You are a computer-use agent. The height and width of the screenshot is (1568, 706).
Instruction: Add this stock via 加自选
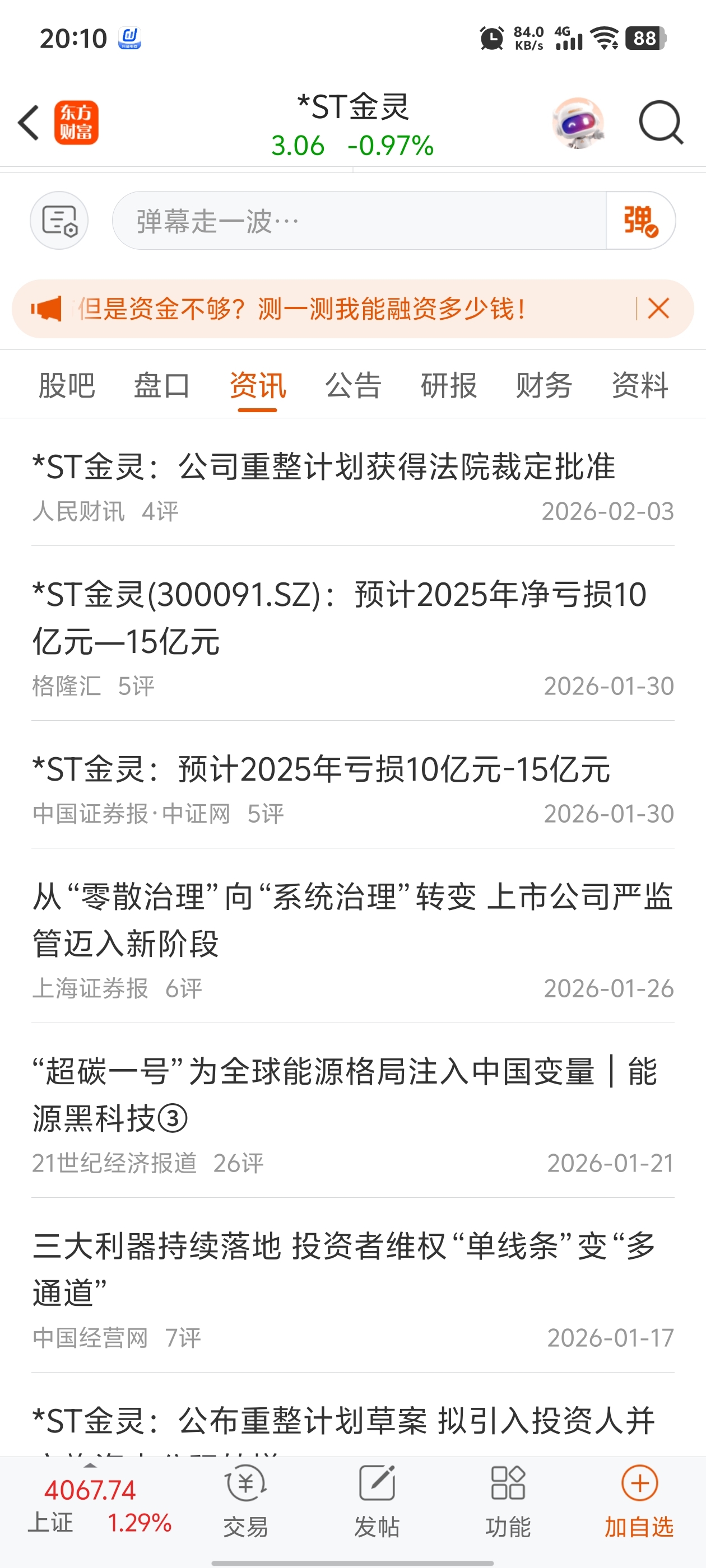point(639,1500)
